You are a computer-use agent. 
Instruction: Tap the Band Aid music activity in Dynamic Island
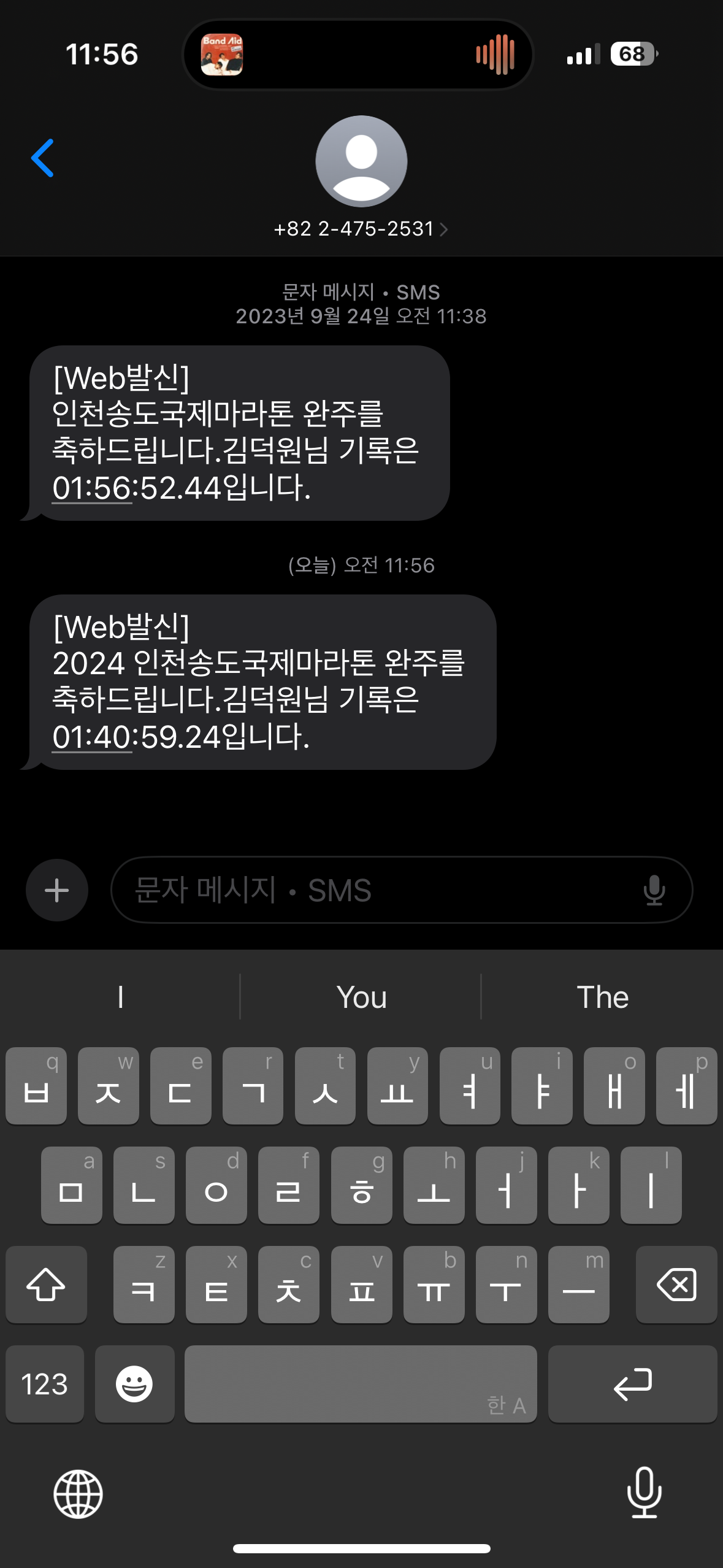pyautogui.click(x=222, y=55)
